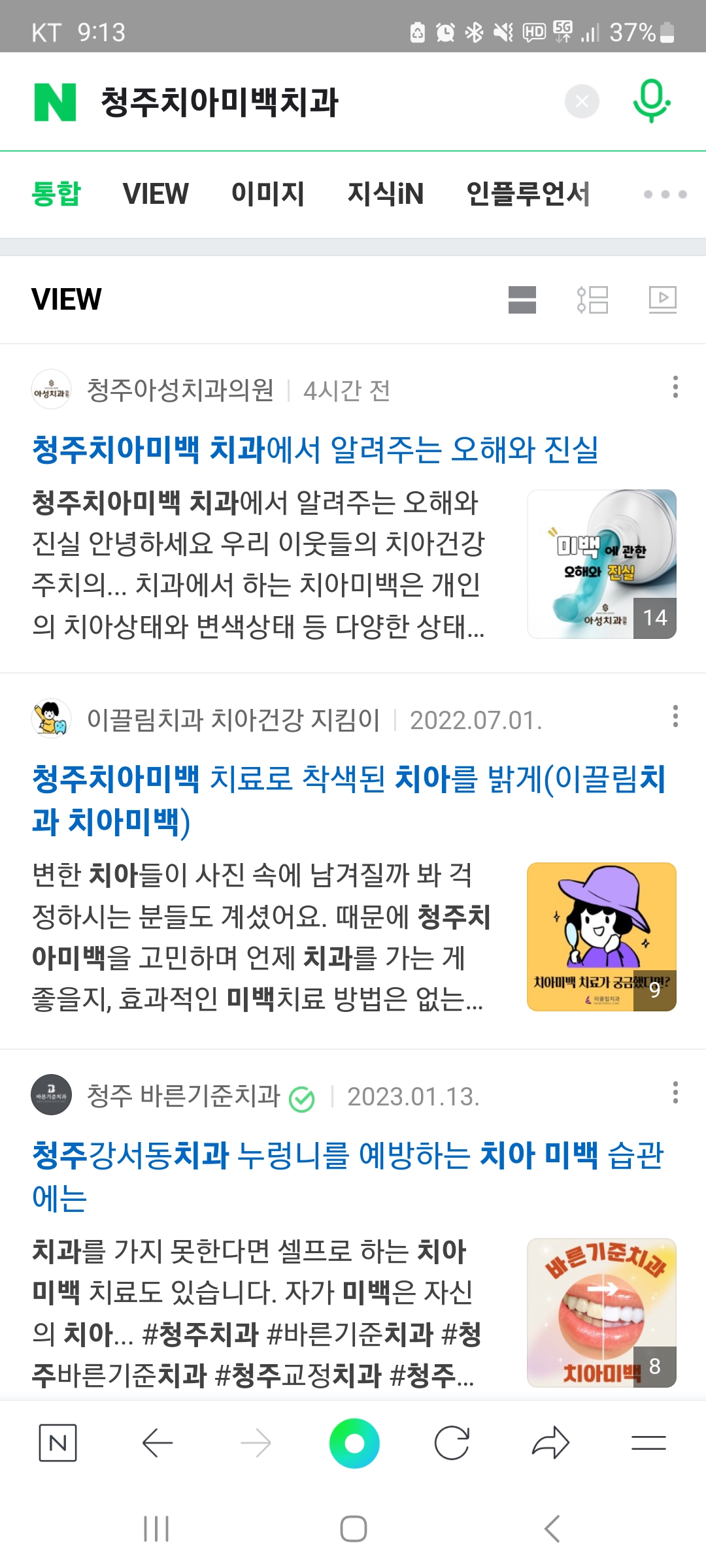Viewport: 706px width, 1568px height.
Task: Select the 인플루언서 tab
Action: tap(528, 194)
